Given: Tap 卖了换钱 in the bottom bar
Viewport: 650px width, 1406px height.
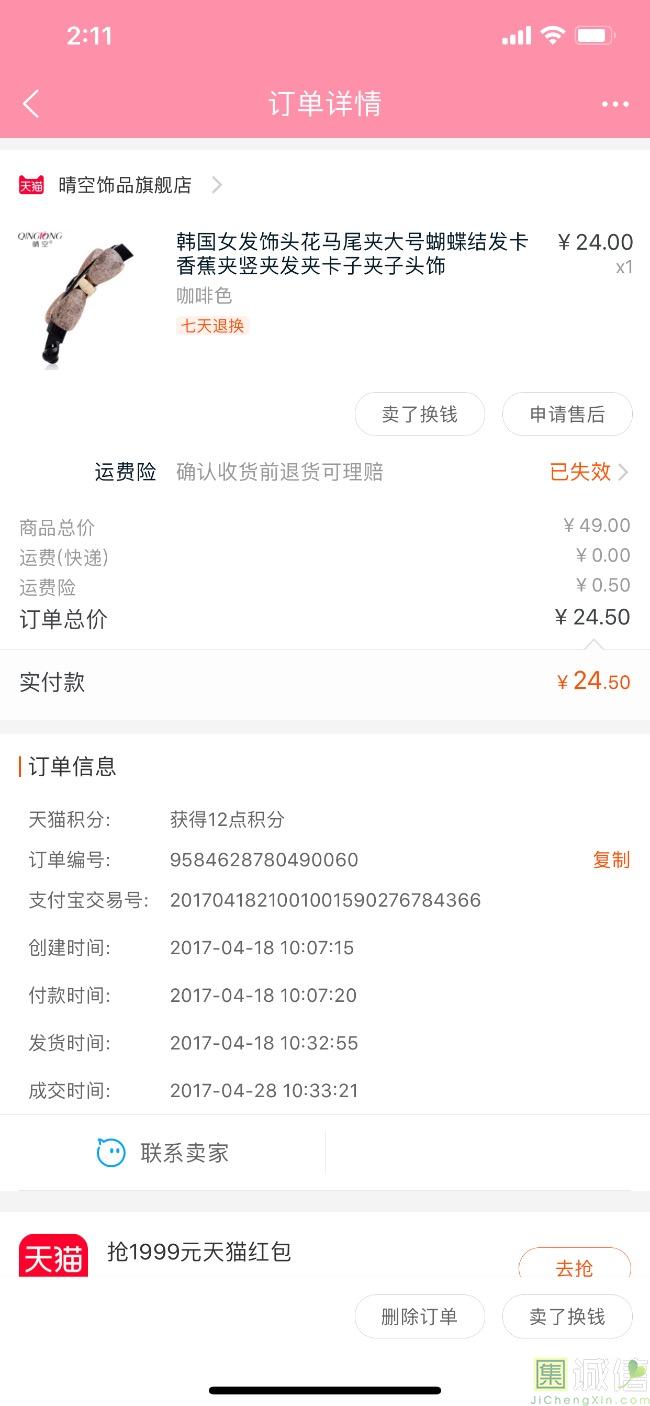Looking at the screenshot, I should coord(567,1317).
